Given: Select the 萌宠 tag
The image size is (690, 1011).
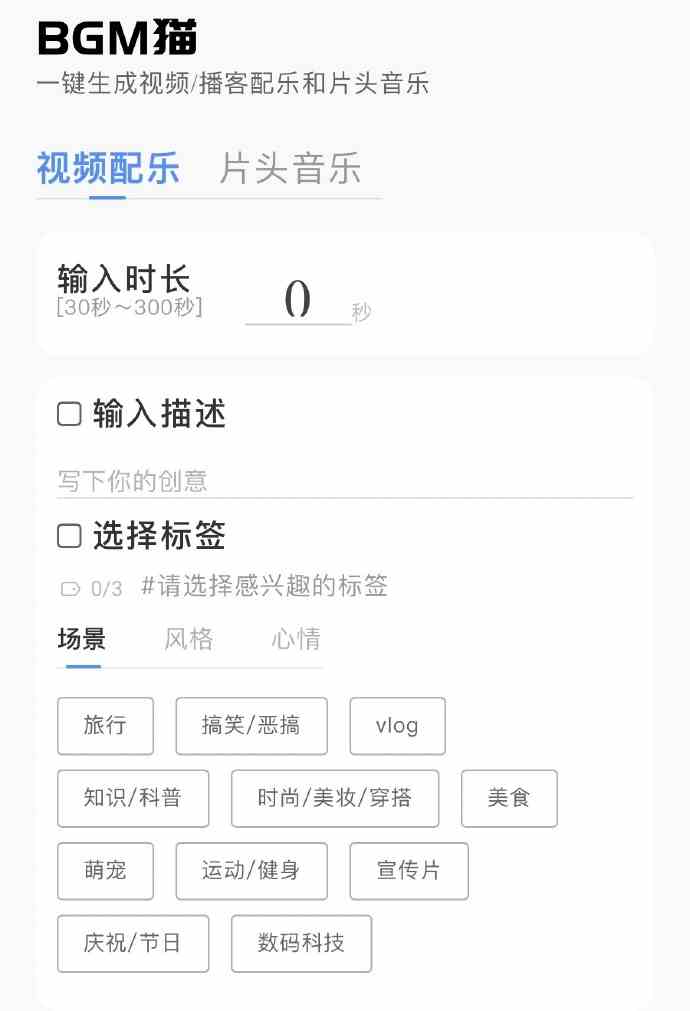Looking at the screenshot, I should click(105, 871).
